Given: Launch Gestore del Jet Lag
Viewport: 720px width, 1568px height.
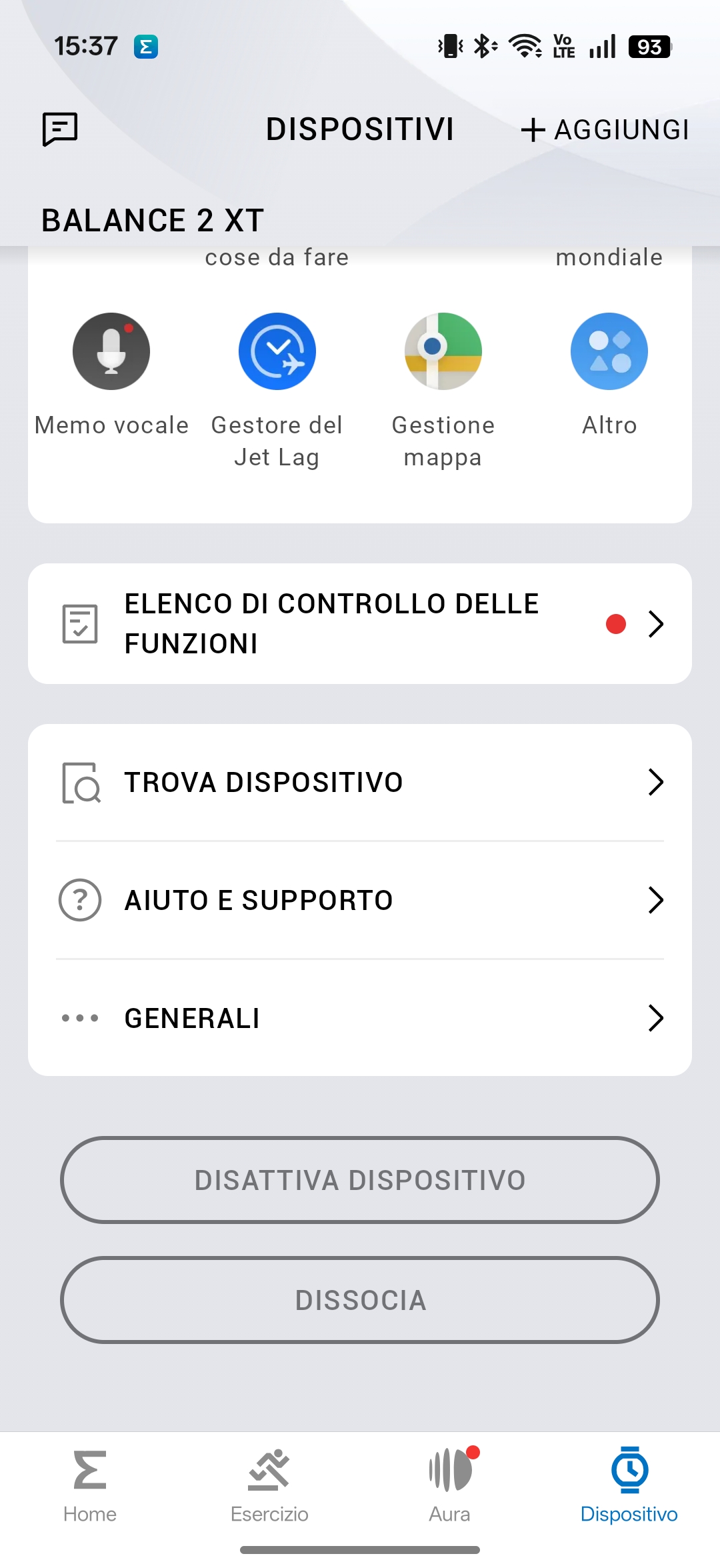Looking at the screenshot, I should (x=277, y=351).
